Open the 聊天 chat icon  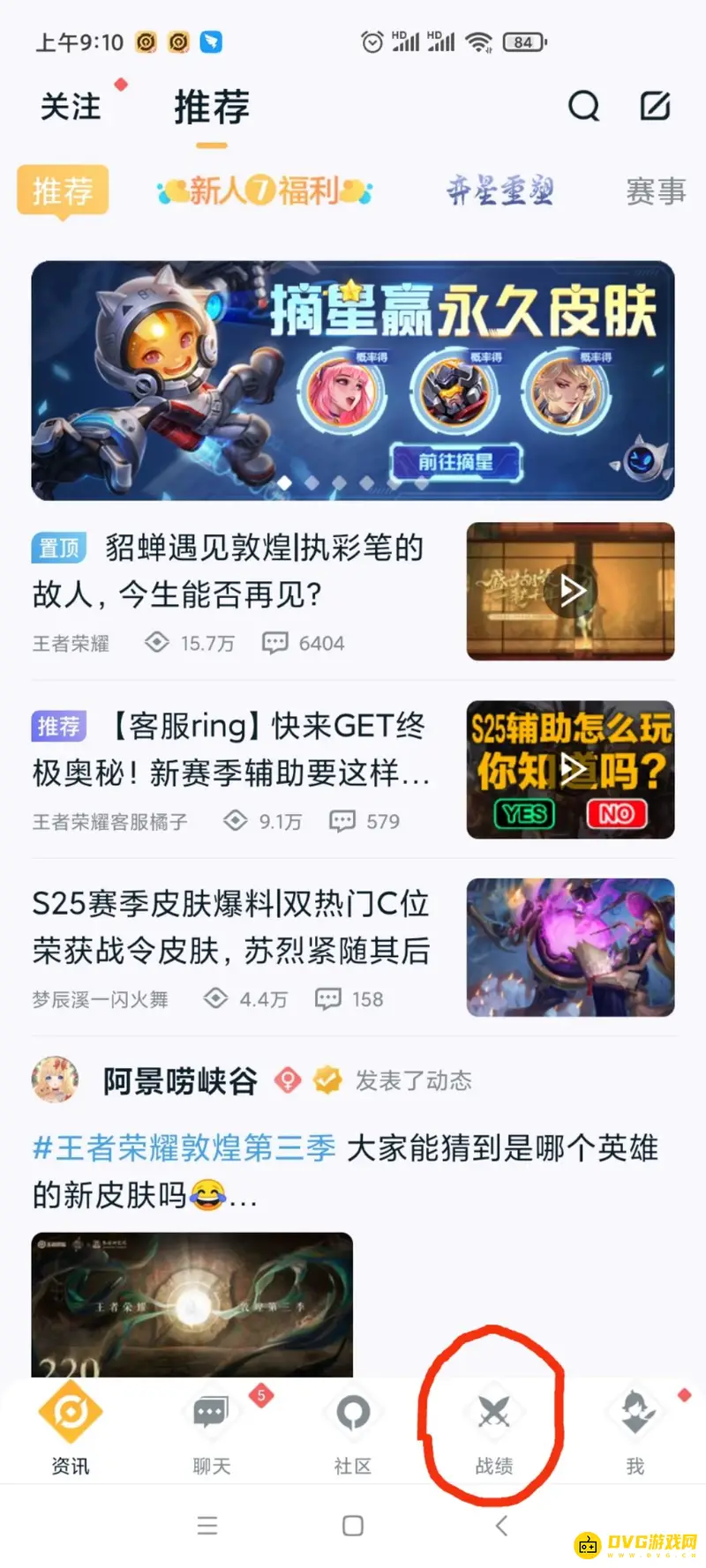pos(211,1413)
